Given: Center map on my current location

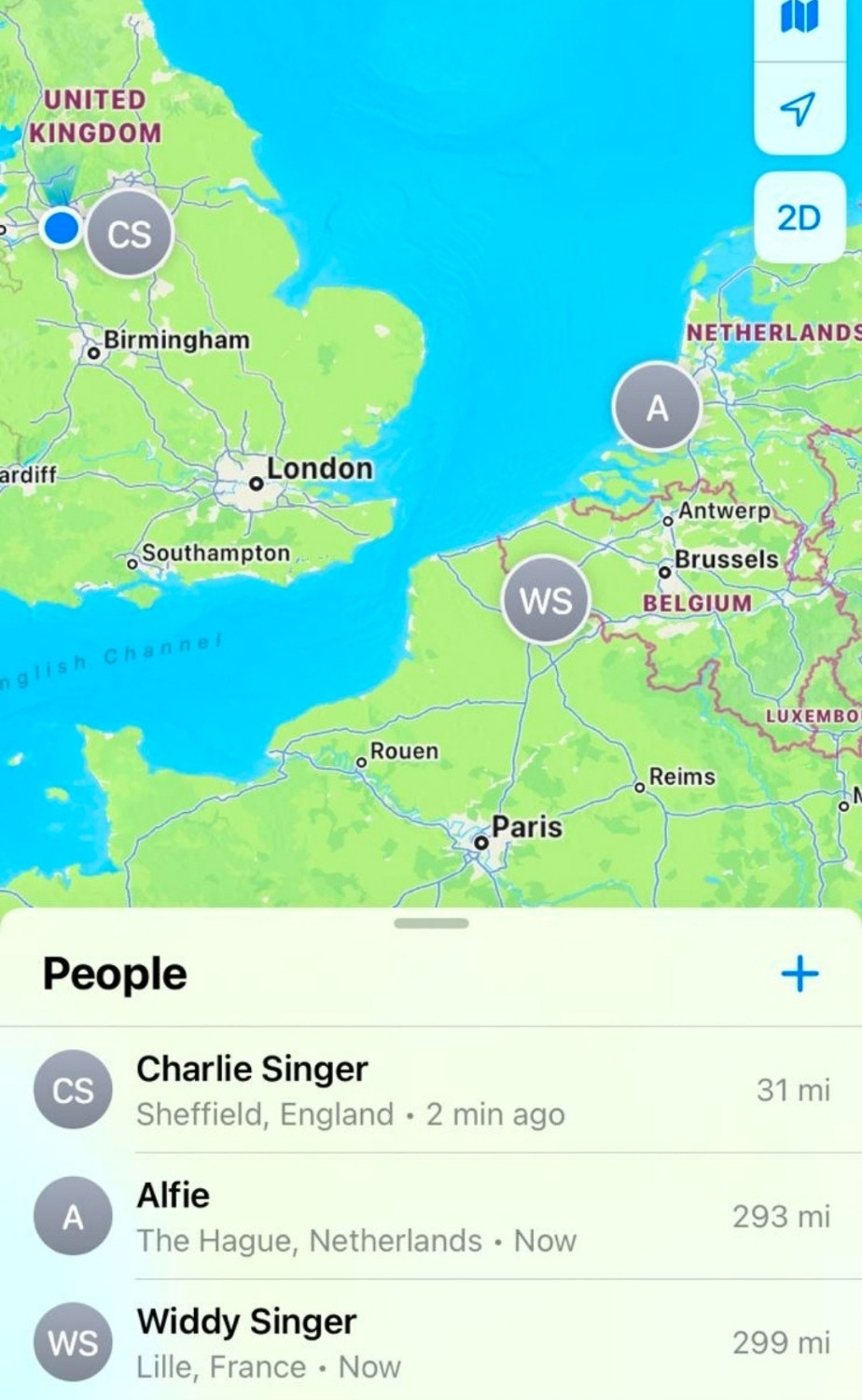Looking at the screenshot, I should [799, 109].
